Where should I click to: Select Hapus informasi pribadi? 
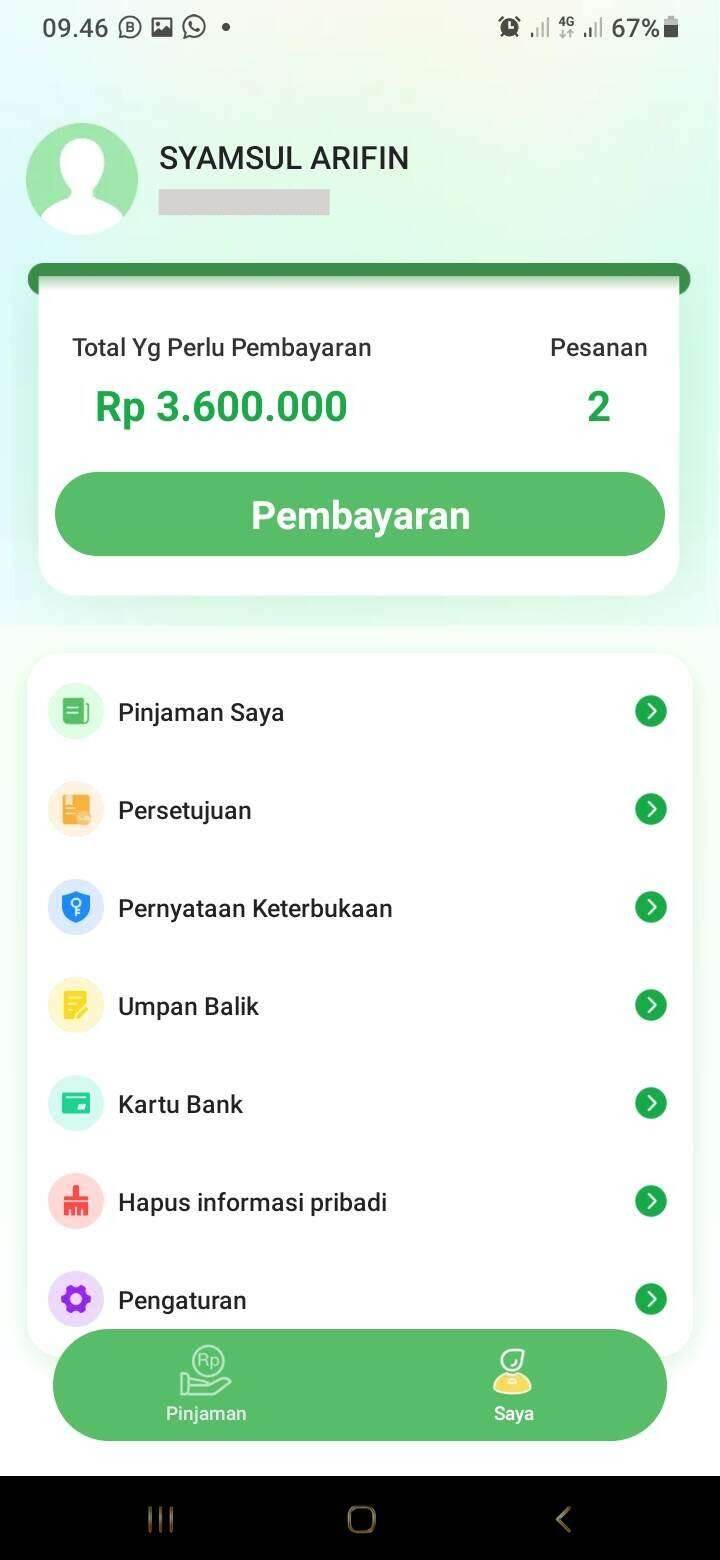click(358, 1202)
